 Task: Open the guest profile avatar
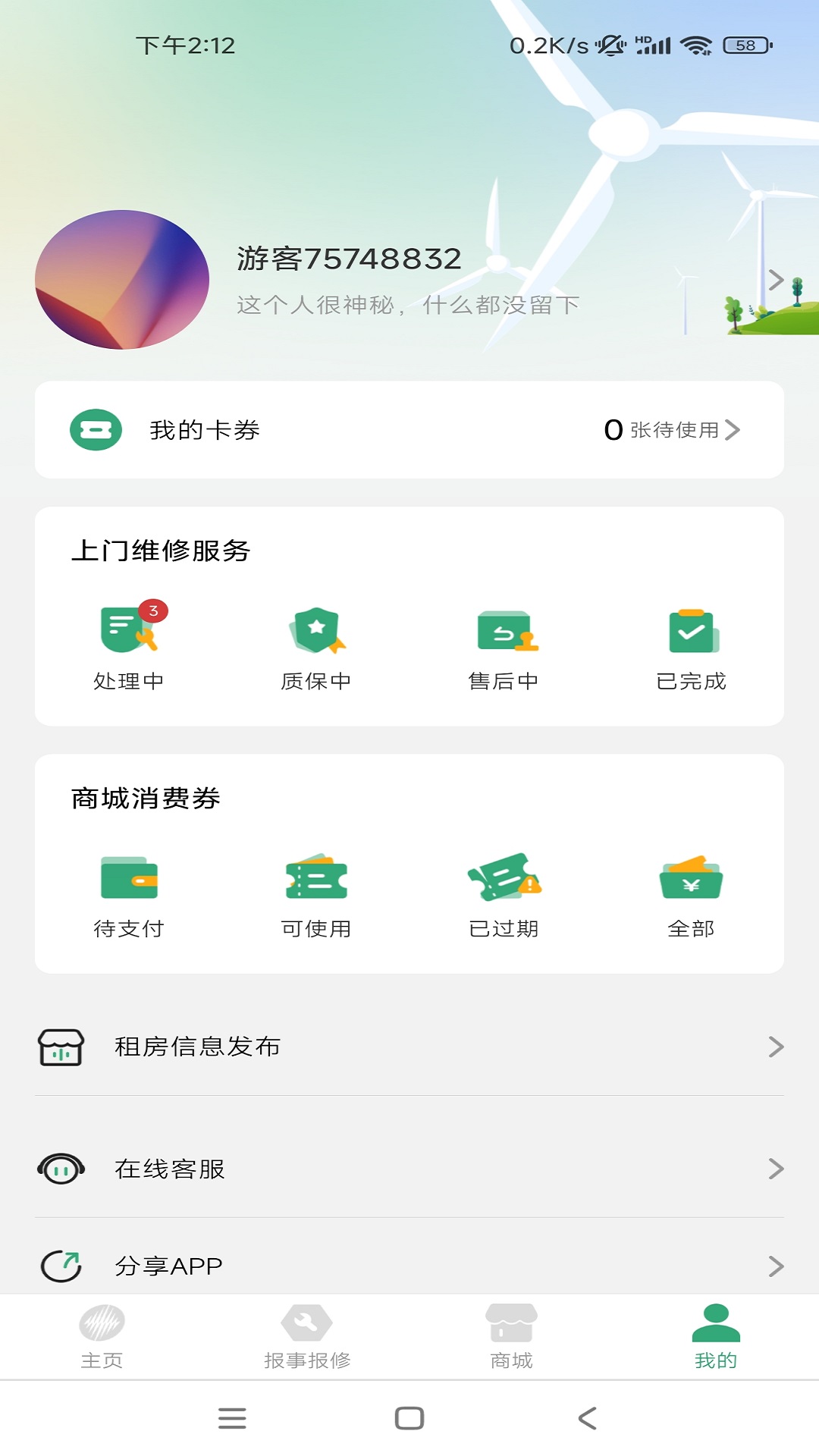coord(122,280)
